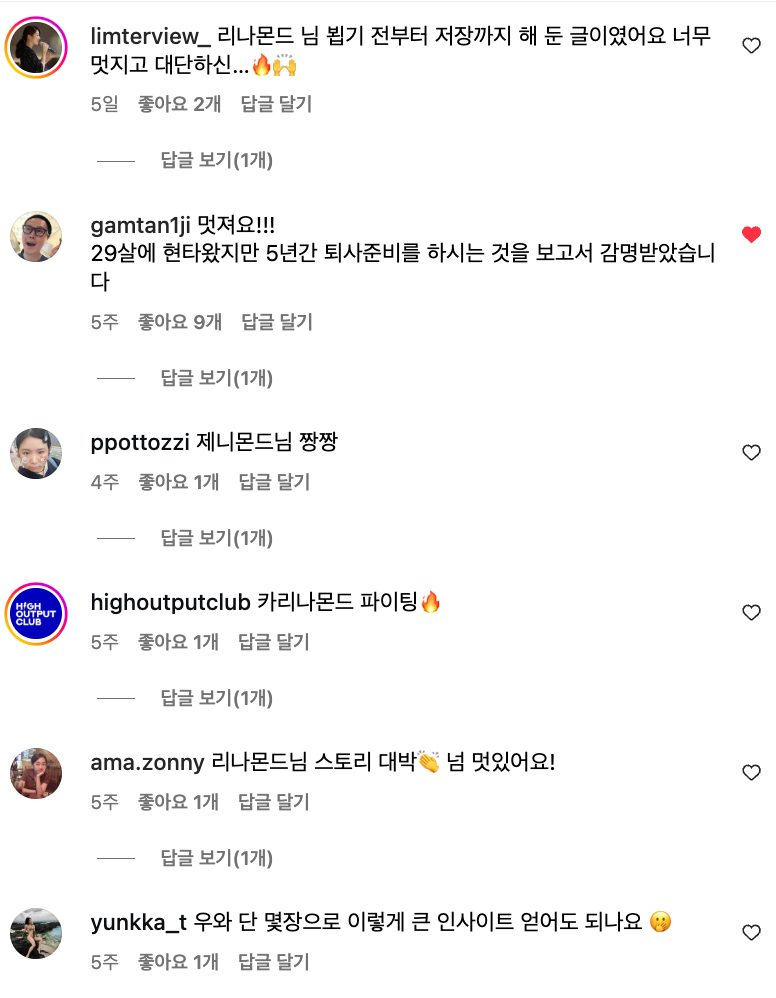The width and height of the screenshot is (776, 998).
Task: Show replies under ama.zonny's comment
Action: tap(216, 858)
